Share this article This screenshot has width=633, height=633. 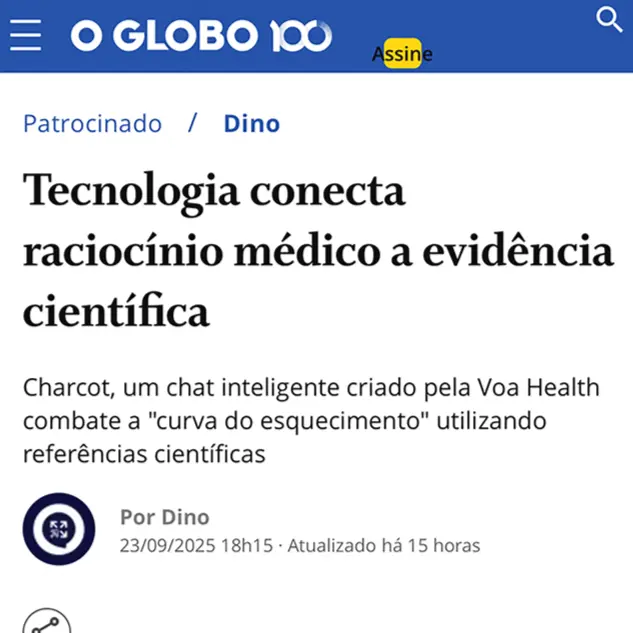pyautogui.click(x=46, y=622)
